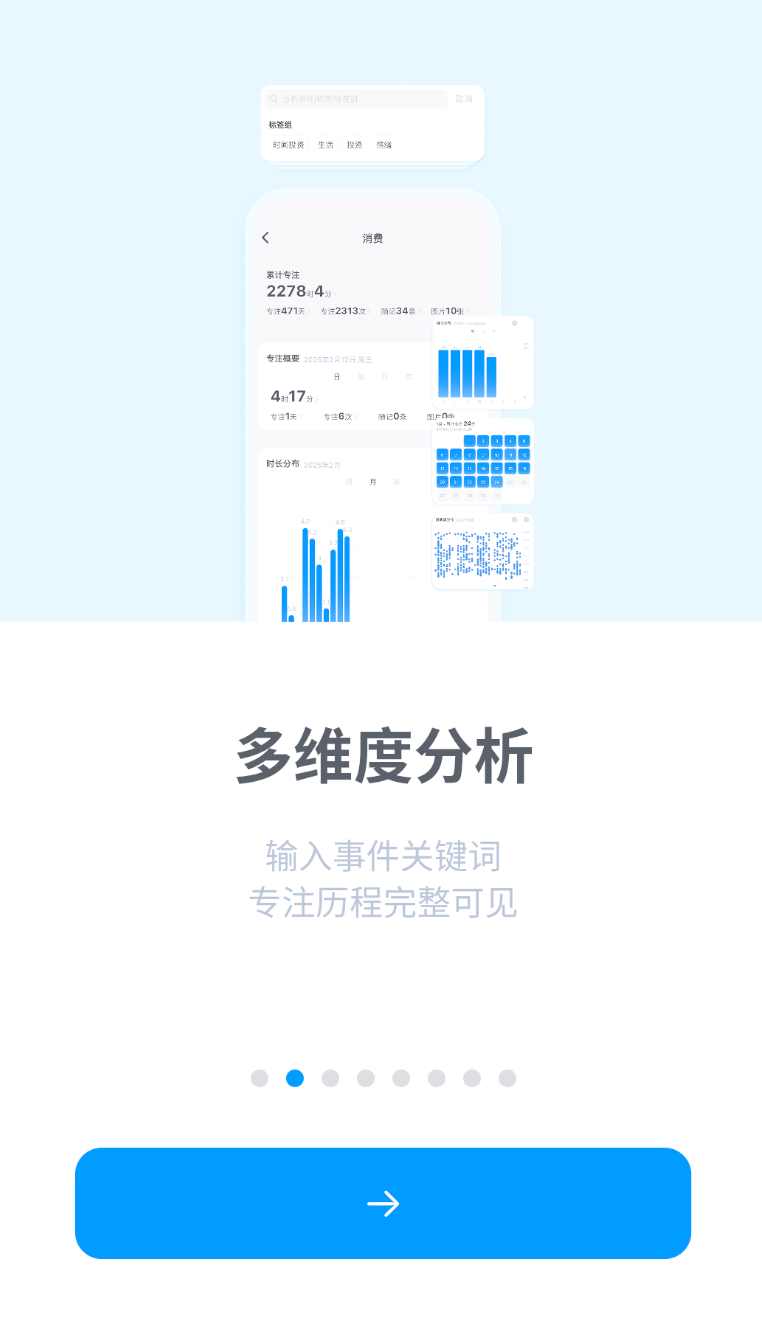Tap date 1 on the mini calendar card
The image size is (762, 1329).
click(468, 440)
